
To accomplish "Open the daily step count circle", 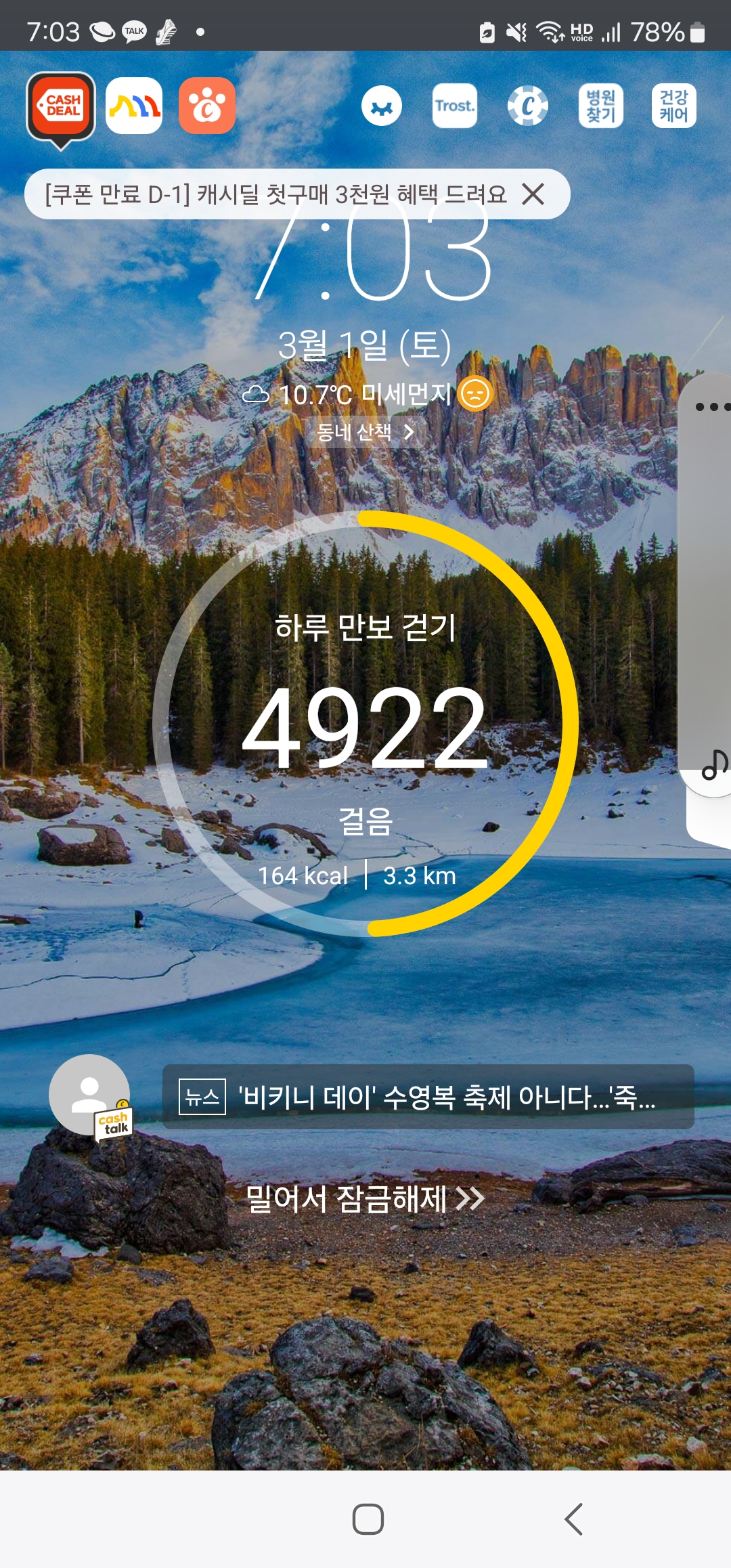I will [365, 724].
